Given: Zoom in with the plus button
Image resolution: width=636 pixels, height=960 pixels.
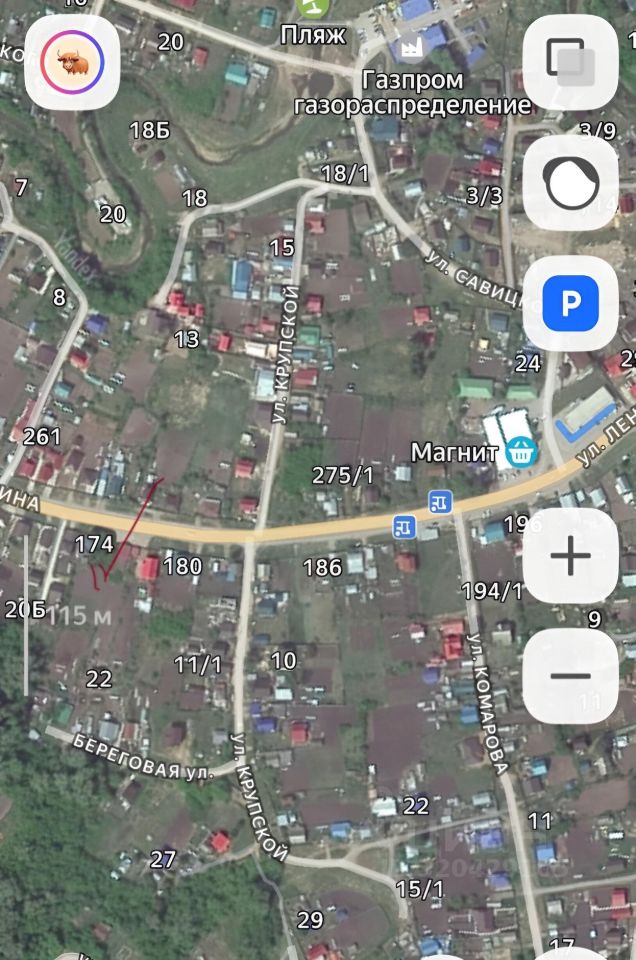Looking at the screenshot, I should tap(570, 556).
